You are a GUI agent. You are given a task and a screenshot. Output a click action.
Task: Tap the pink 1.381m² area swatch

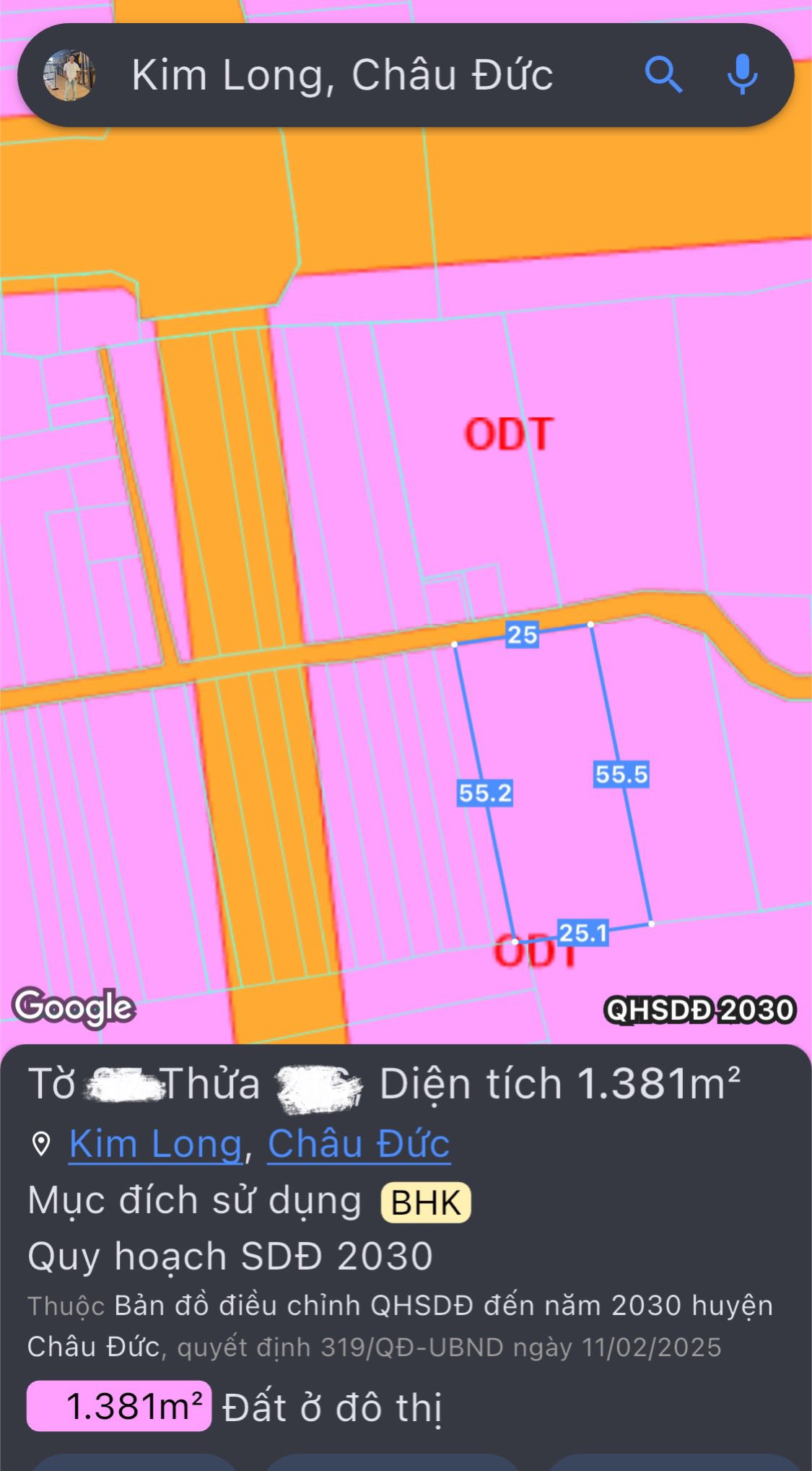[x=119, y=1405]
